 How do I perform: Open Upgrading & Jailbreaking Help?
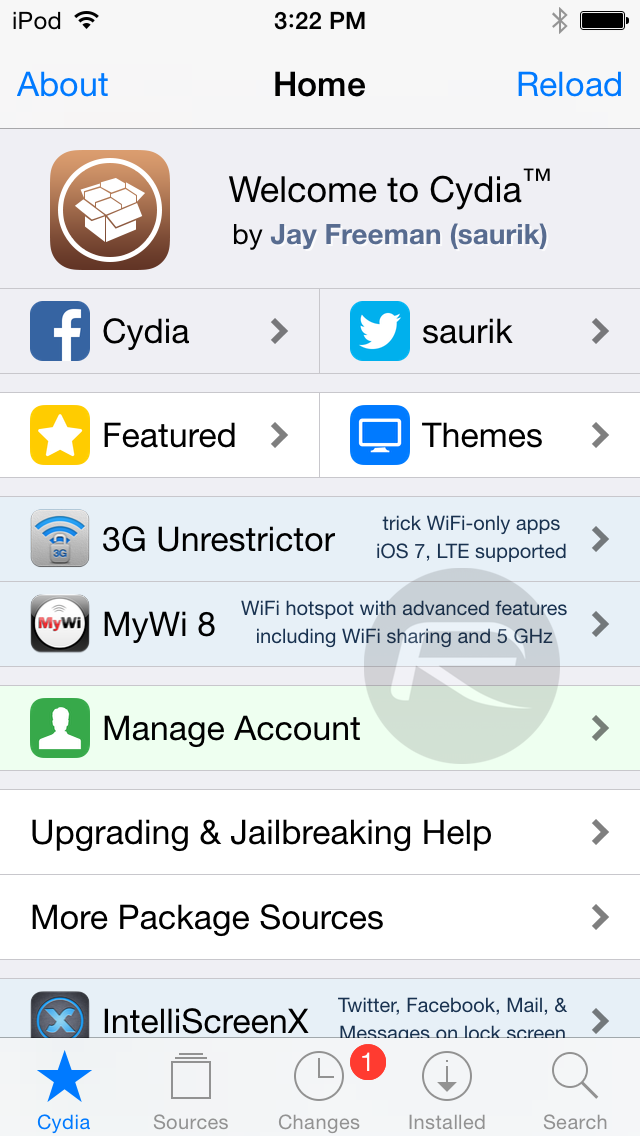(320, 832)
